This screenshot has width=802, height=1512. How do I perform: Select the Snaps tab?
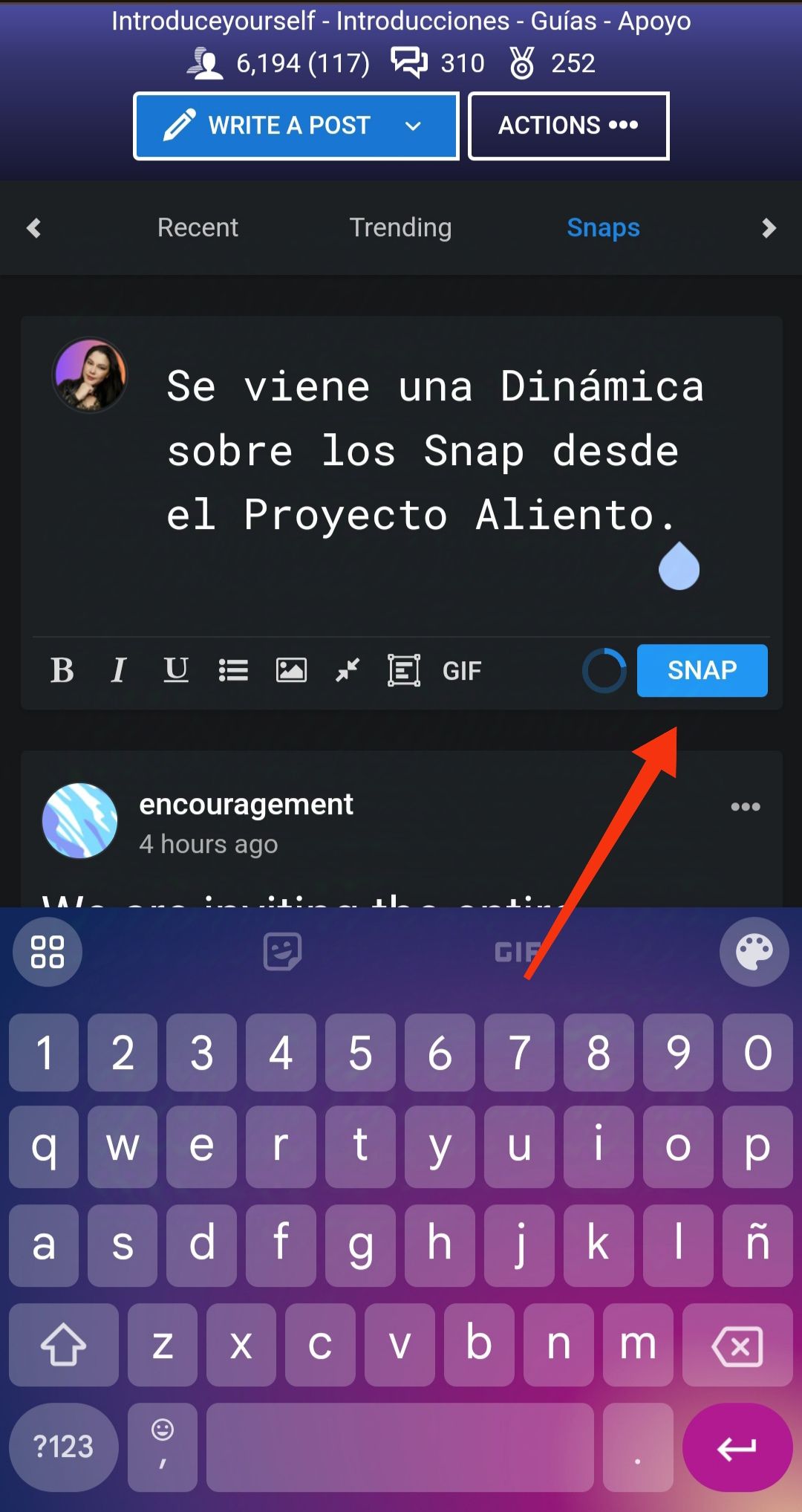[603, 227]
